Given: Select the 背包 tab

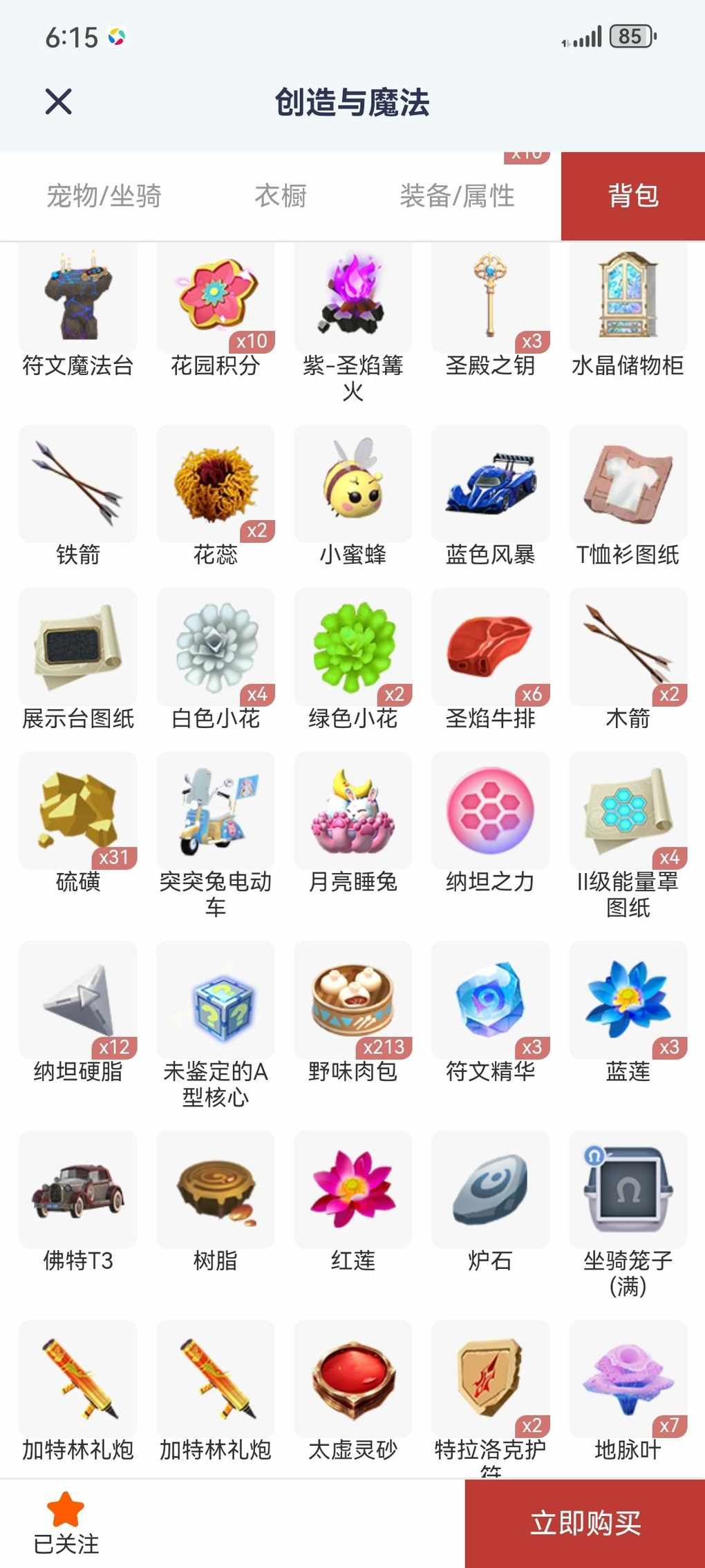Looking at the screenshot, I should 632,196.
